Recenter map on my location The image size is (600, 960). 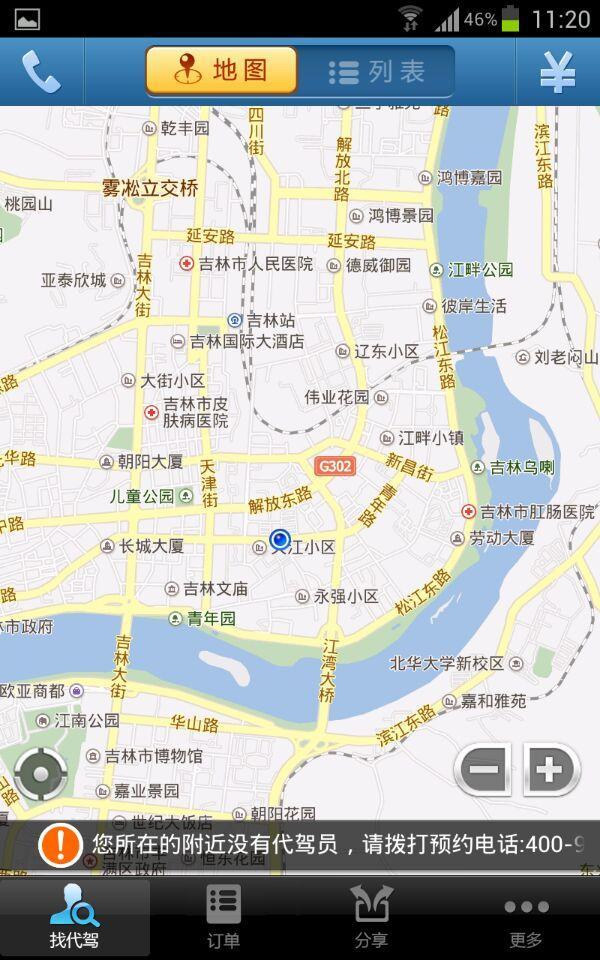coord(41,774)
